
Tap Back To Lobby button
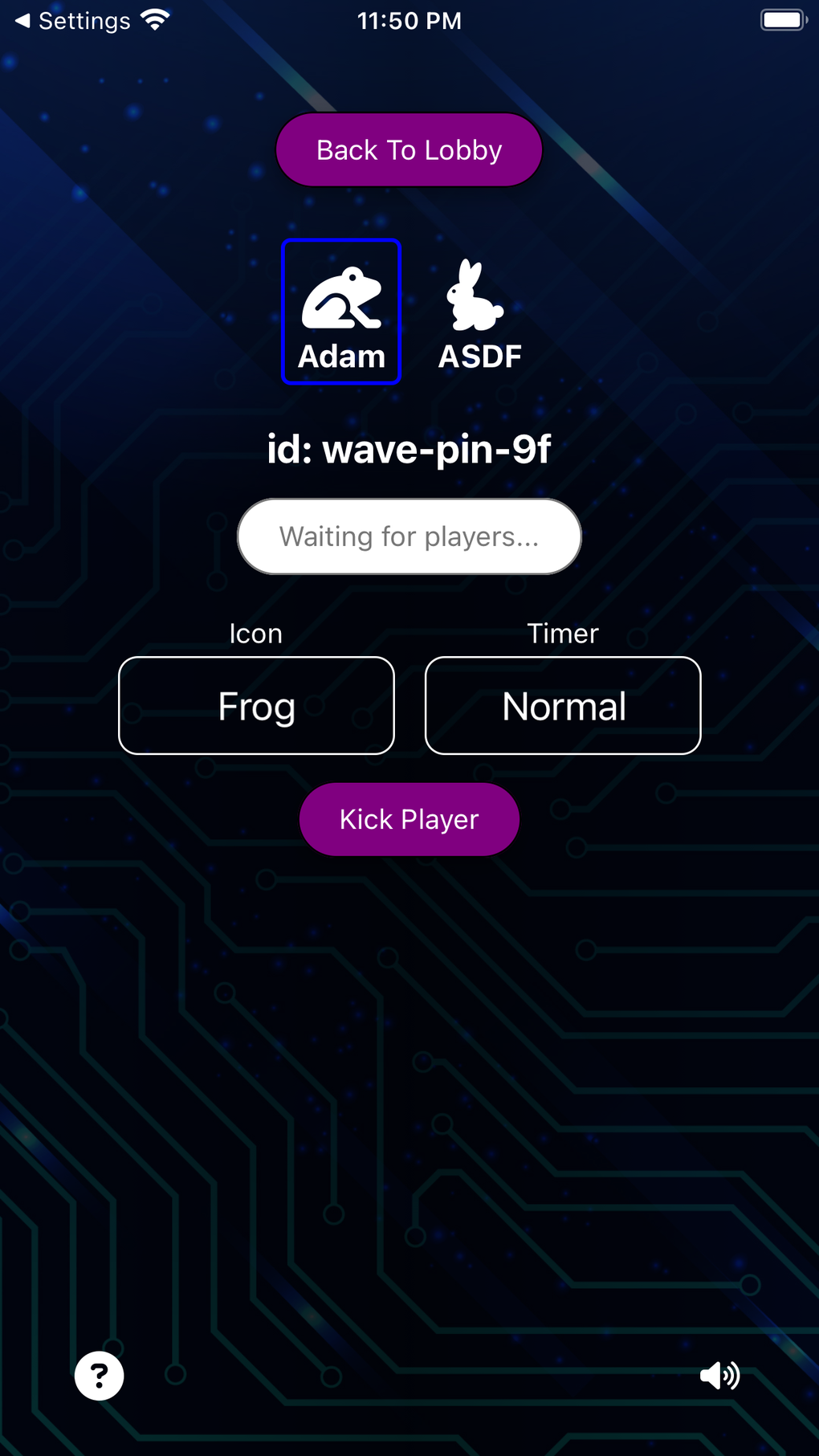409,150
